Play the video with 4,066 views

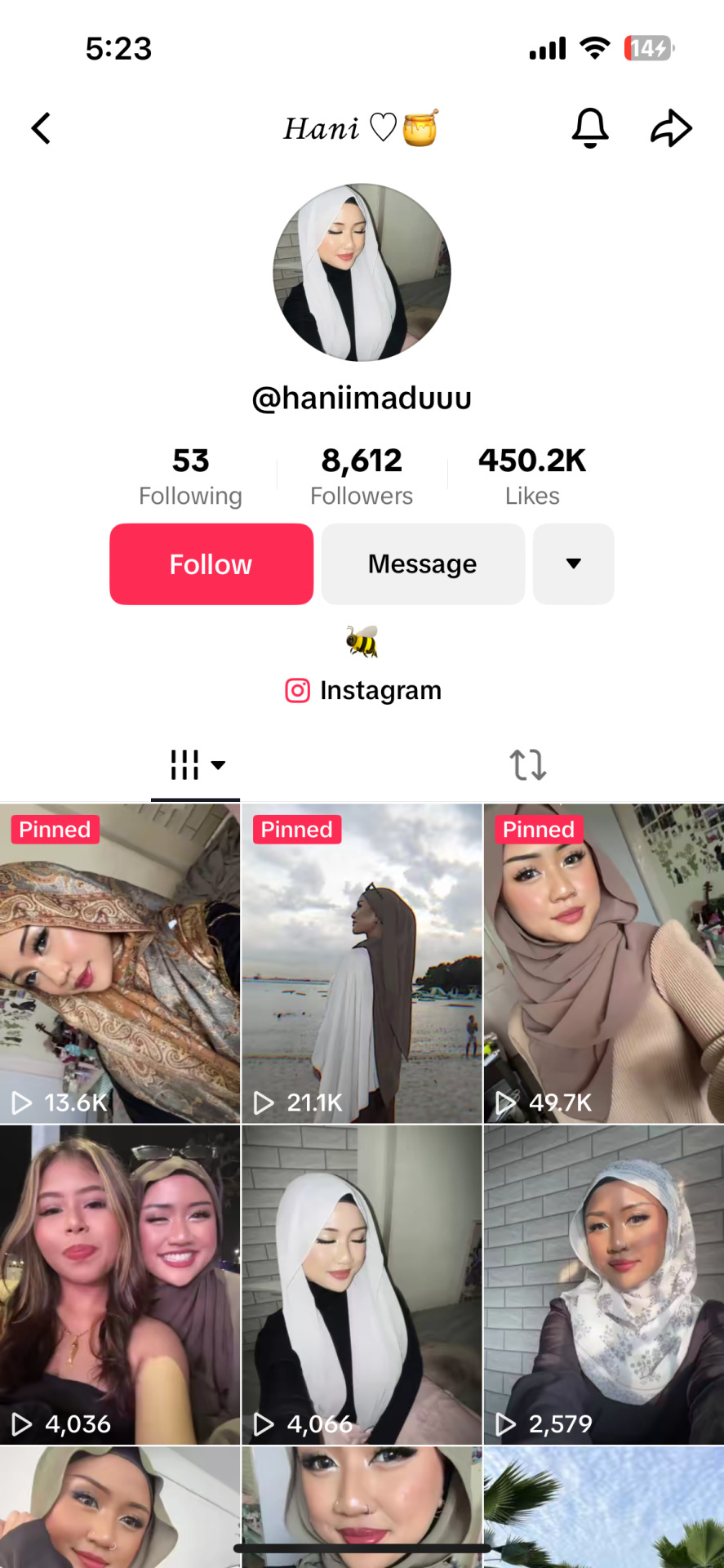(362, 1285)
